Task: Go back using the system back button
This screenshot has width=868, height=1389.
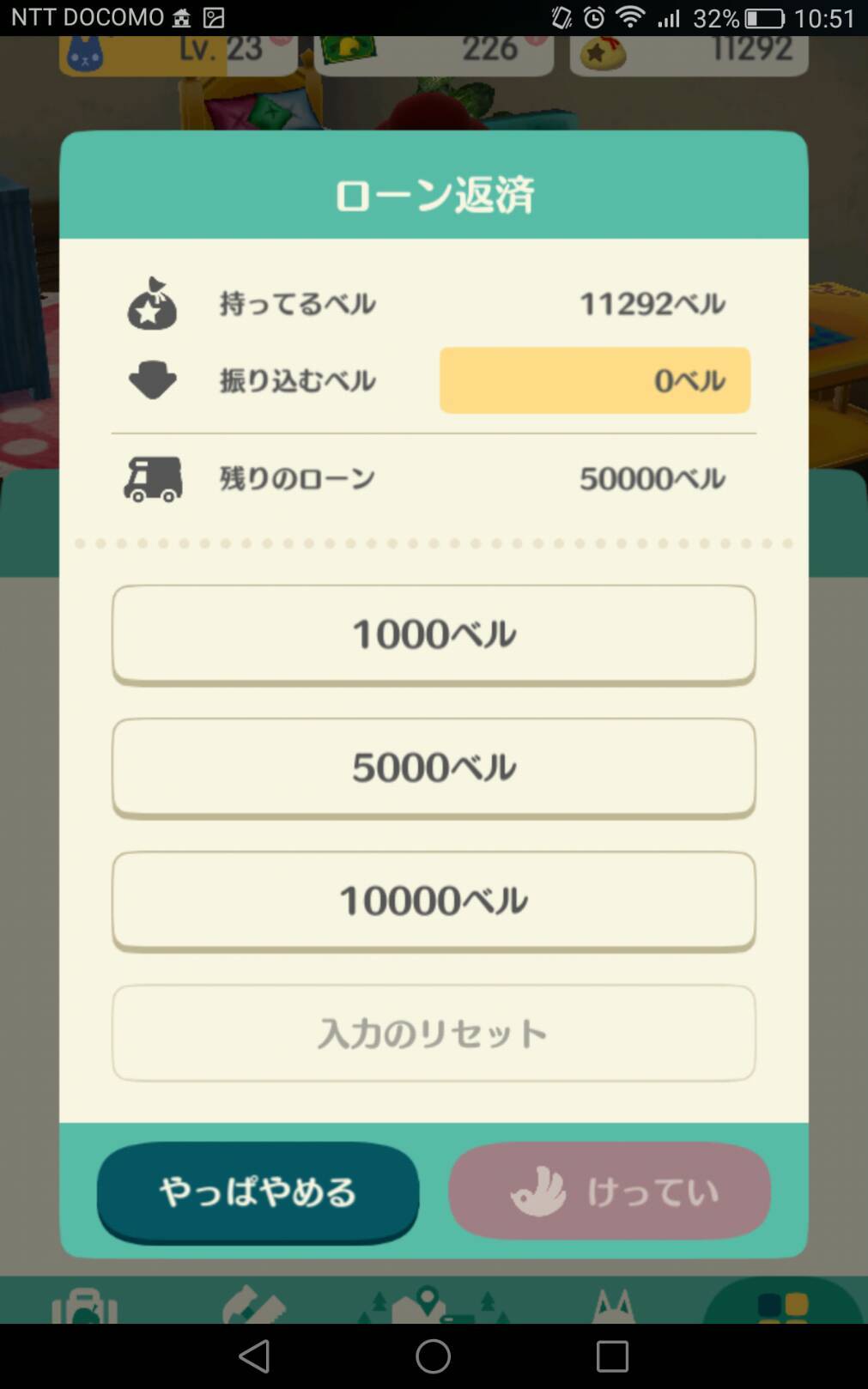Action: click(x=254, y=1356)
